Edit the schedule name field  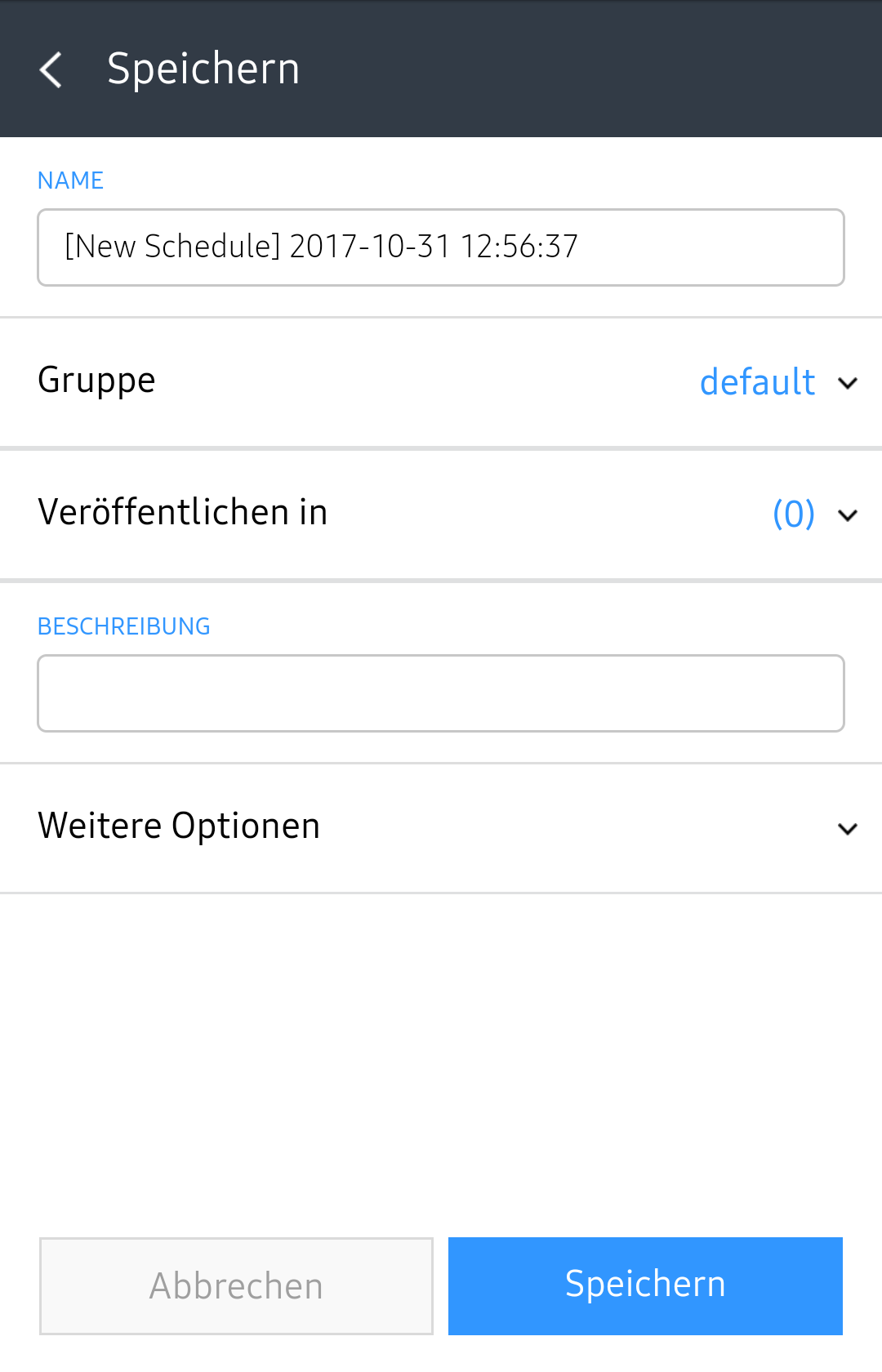tap(441, 247)
